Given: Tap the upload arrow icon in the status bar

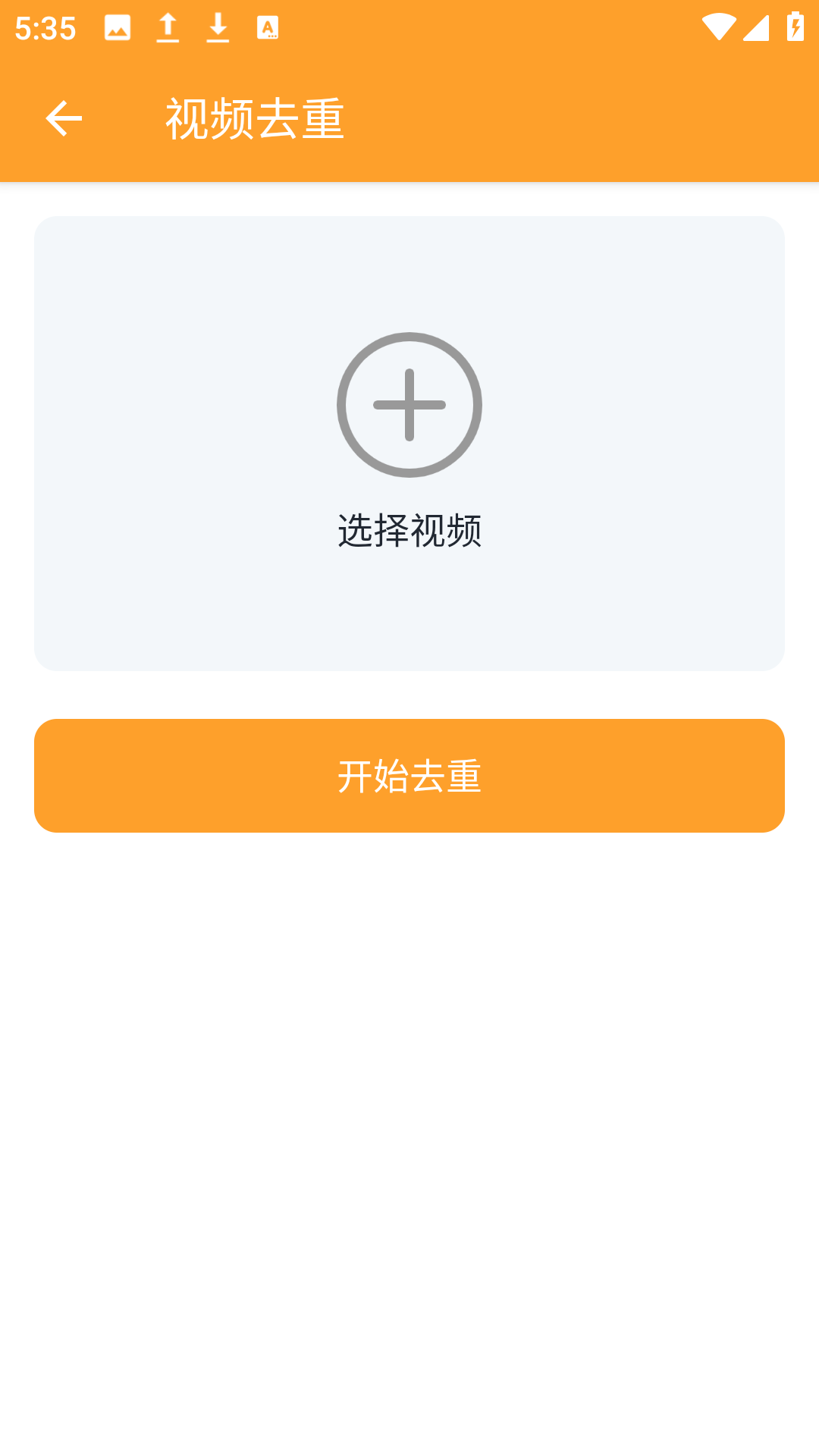Looking at the screenshot, I should click(x=167, y=27).
